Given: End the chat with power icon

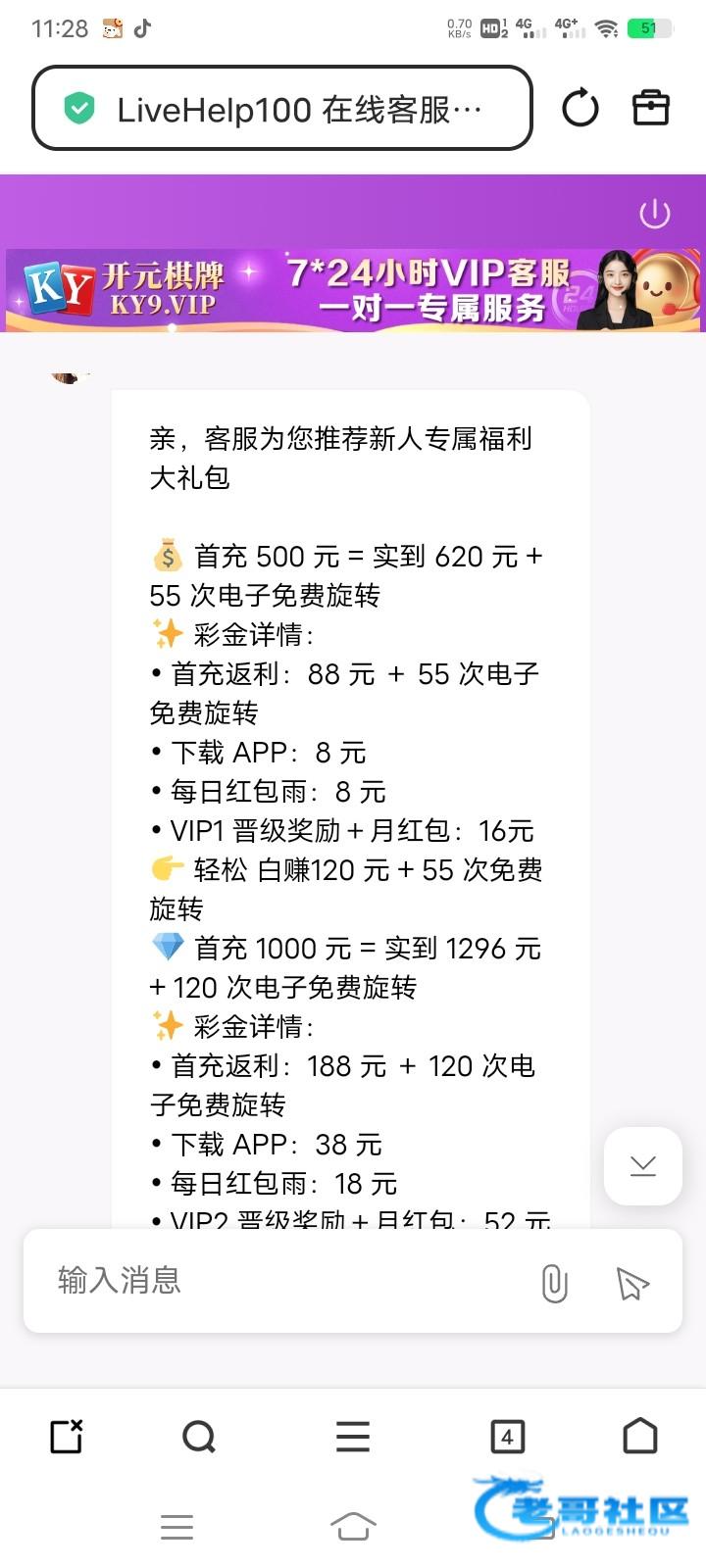Looking at the screenshot, I should (654, 214).
